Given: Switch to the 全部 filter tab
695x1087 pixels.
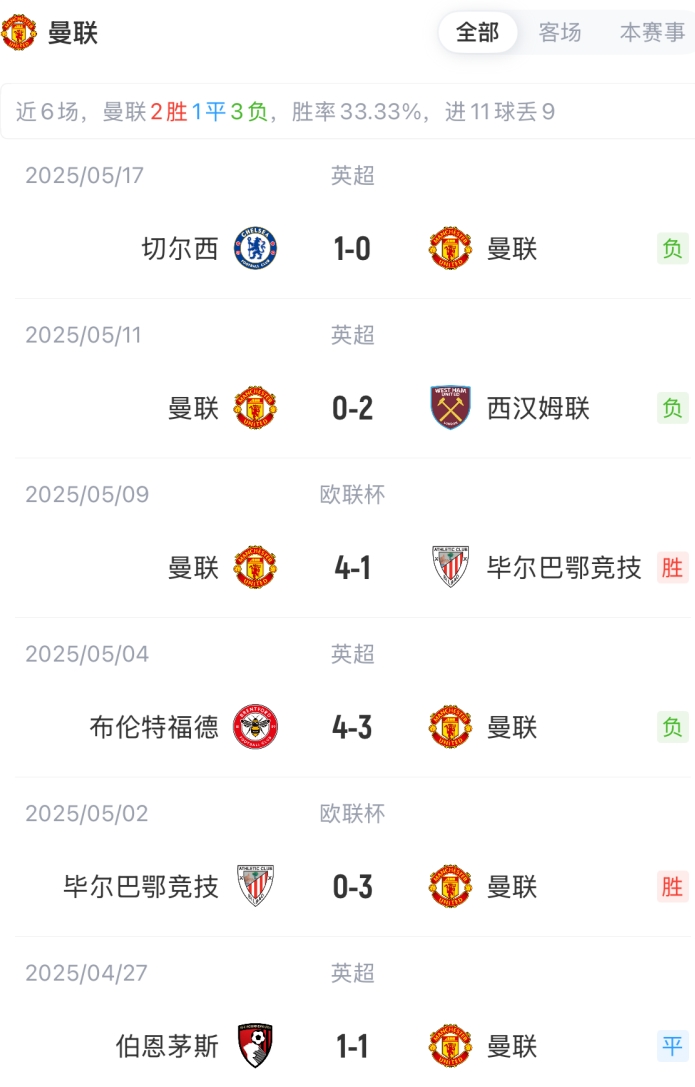Looking at the screenshot, I should [x=477, y=33].
